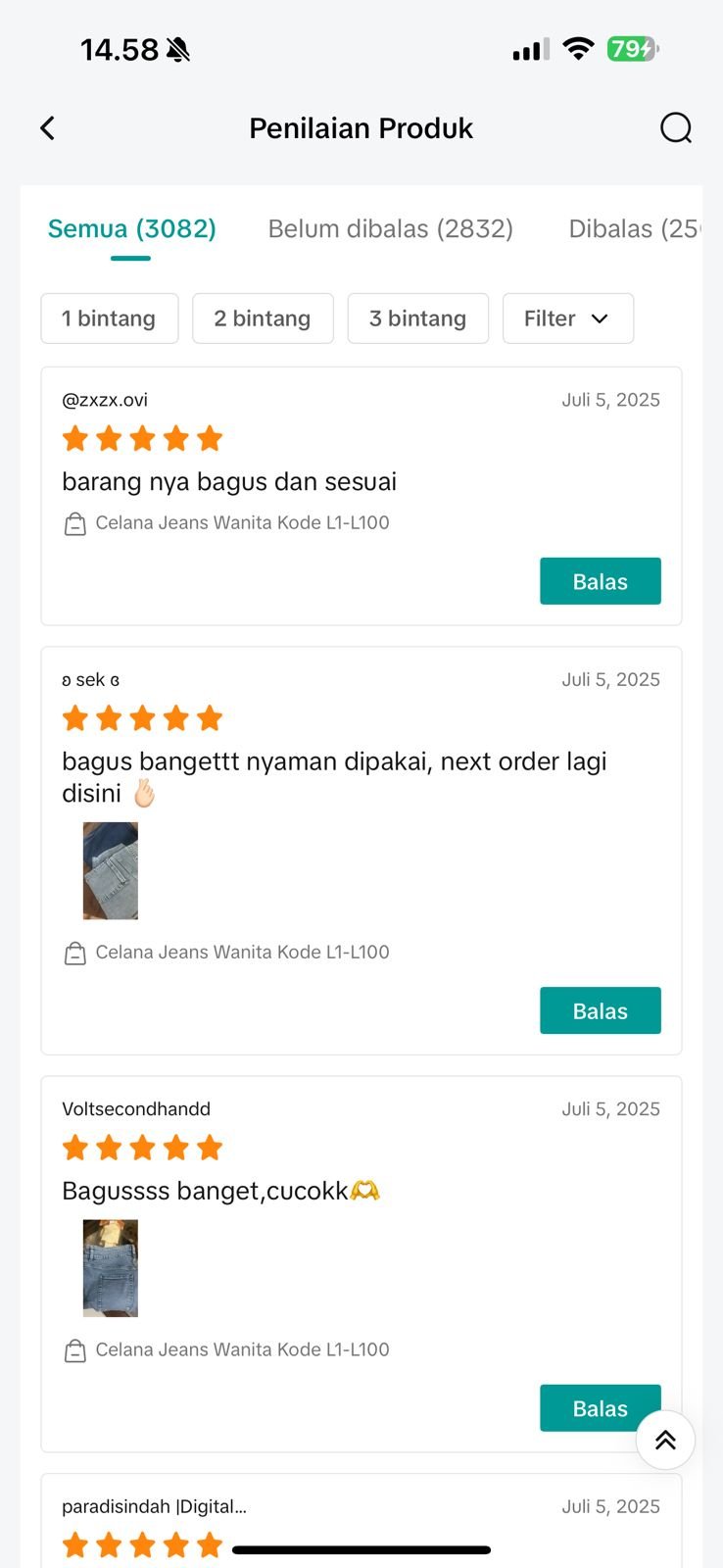The height and width of the screenshot is (1568, 723).
Task: Switch to the Dibalas tab
Action: click(x=633, y=229)
